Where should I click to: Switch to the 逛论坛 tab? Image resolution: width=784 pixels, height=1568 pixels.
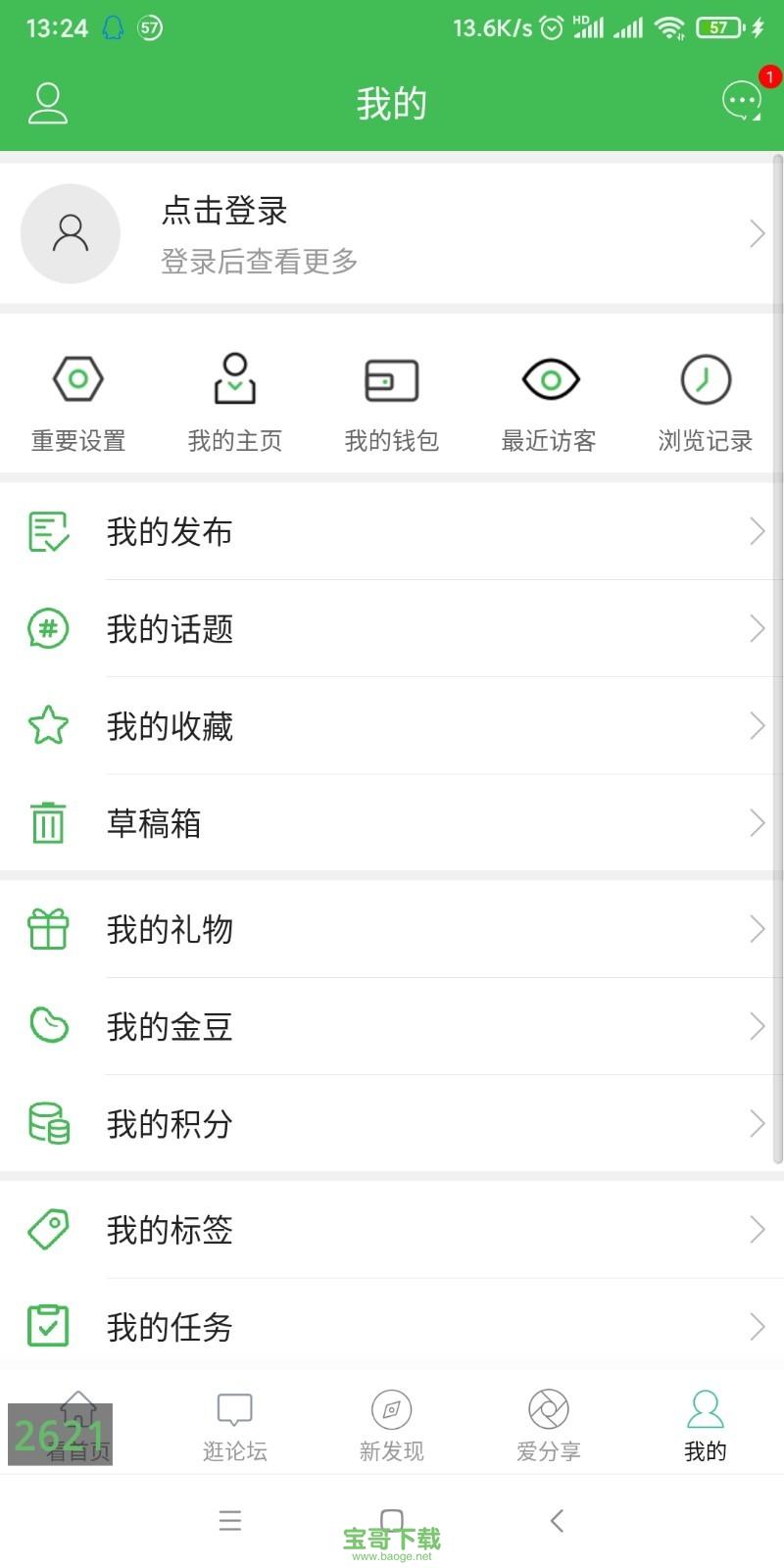point(233,1426)
